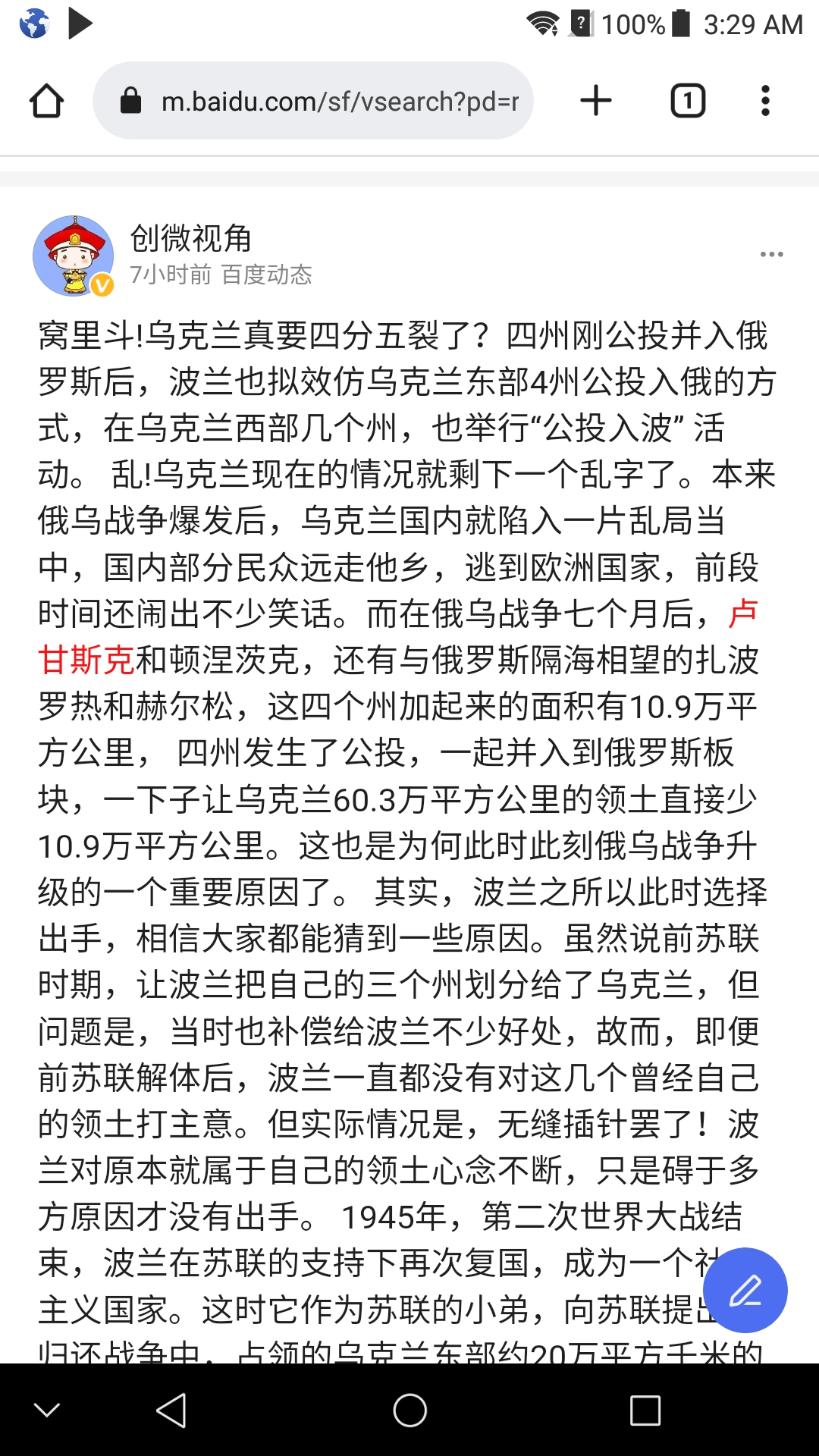Open the browser's three-dot overflow menu
Image resolution: width=819 pixels, height=1456 pixels.
pyautogui.click(x=766, y=101)
